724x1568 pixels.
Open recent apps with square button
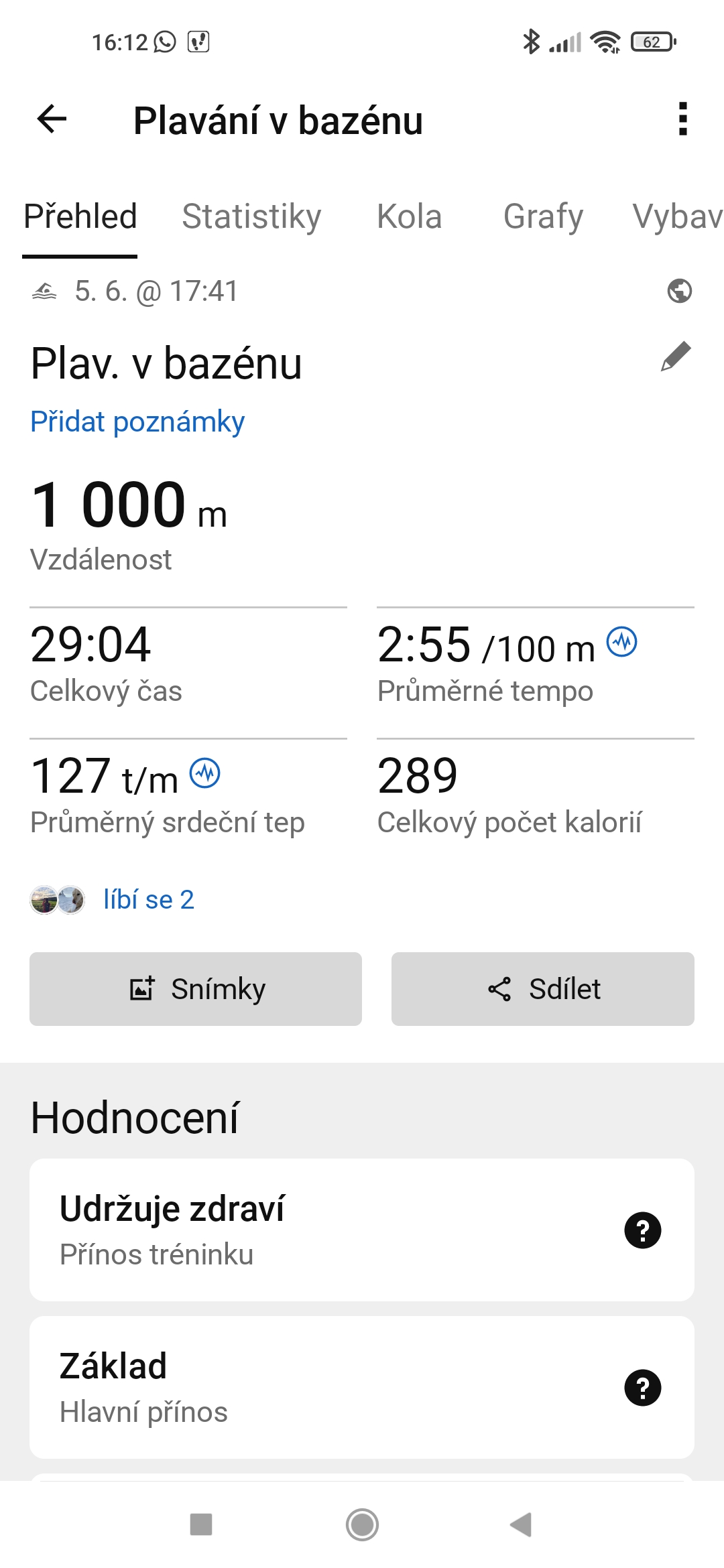201,1524
